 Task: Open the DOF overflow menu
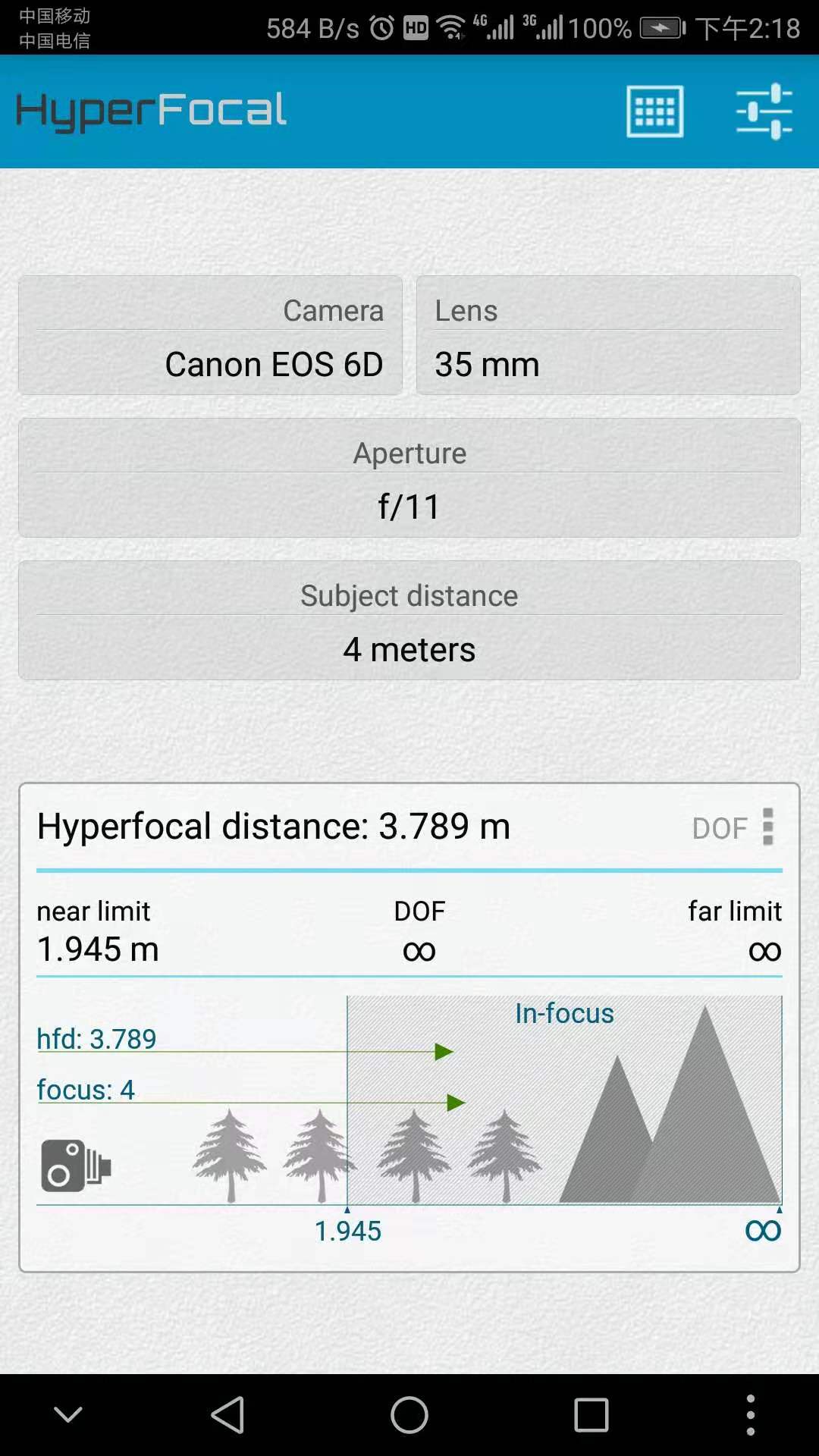coord(767,827)
